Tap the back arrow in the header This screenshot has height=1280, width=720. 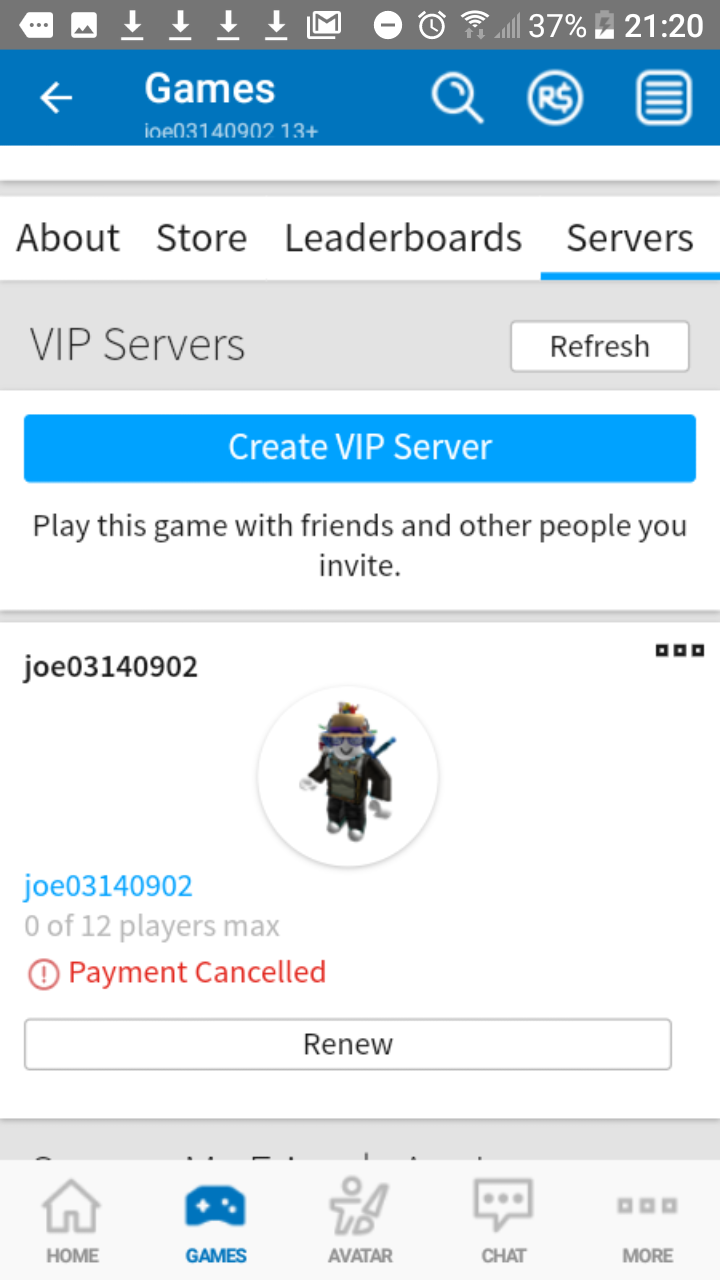(x=56, y=97)
